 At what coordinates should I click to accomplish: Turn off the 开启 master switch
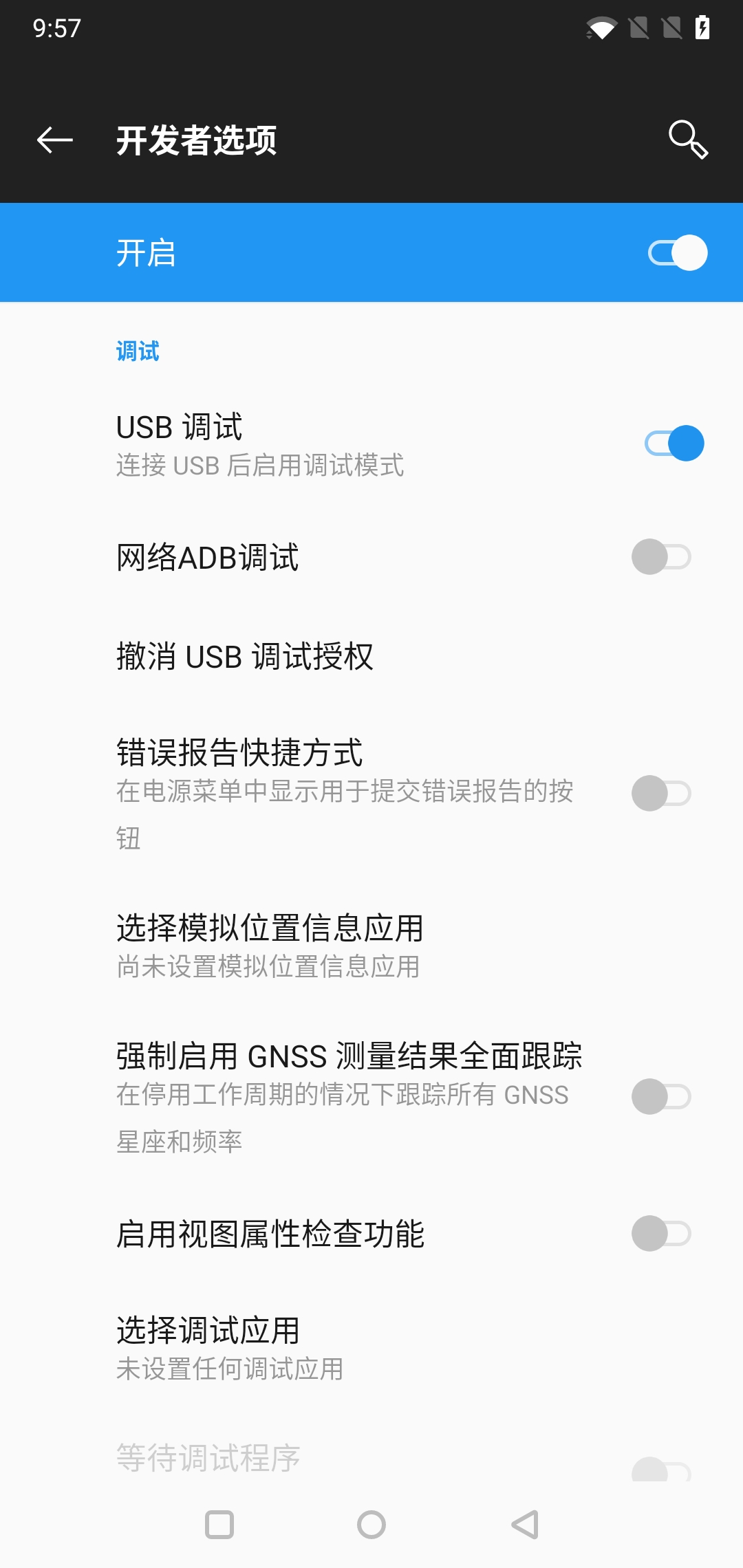click(x=678, y=253)
